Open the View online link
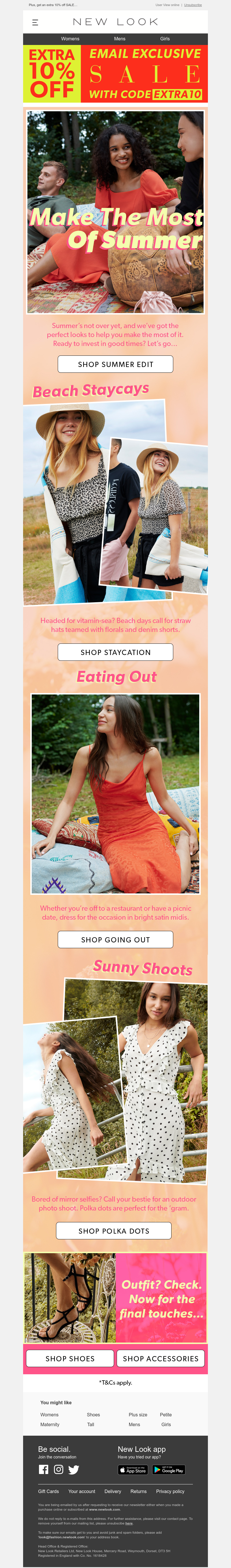This screenshot has height=1568, width=231. 170,5
